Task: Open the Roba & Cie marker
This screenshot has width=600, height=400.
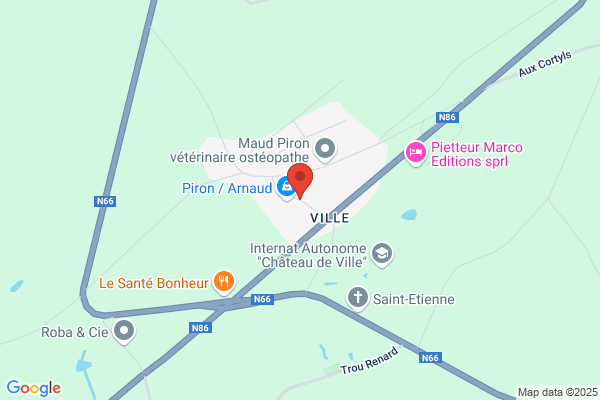Action: tap(124, 331)
